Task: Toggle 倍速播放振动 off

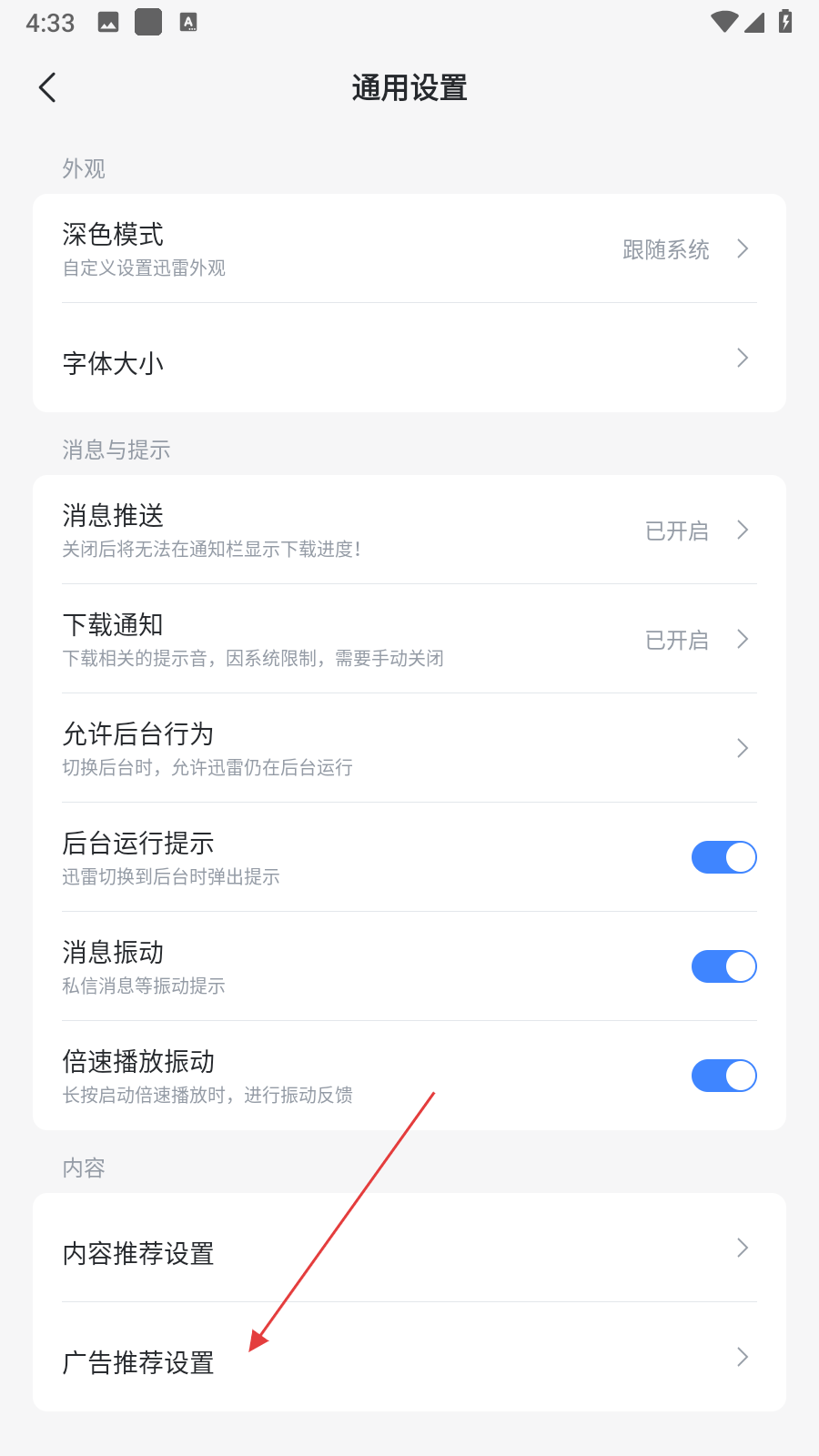Action: [723, 1076]
